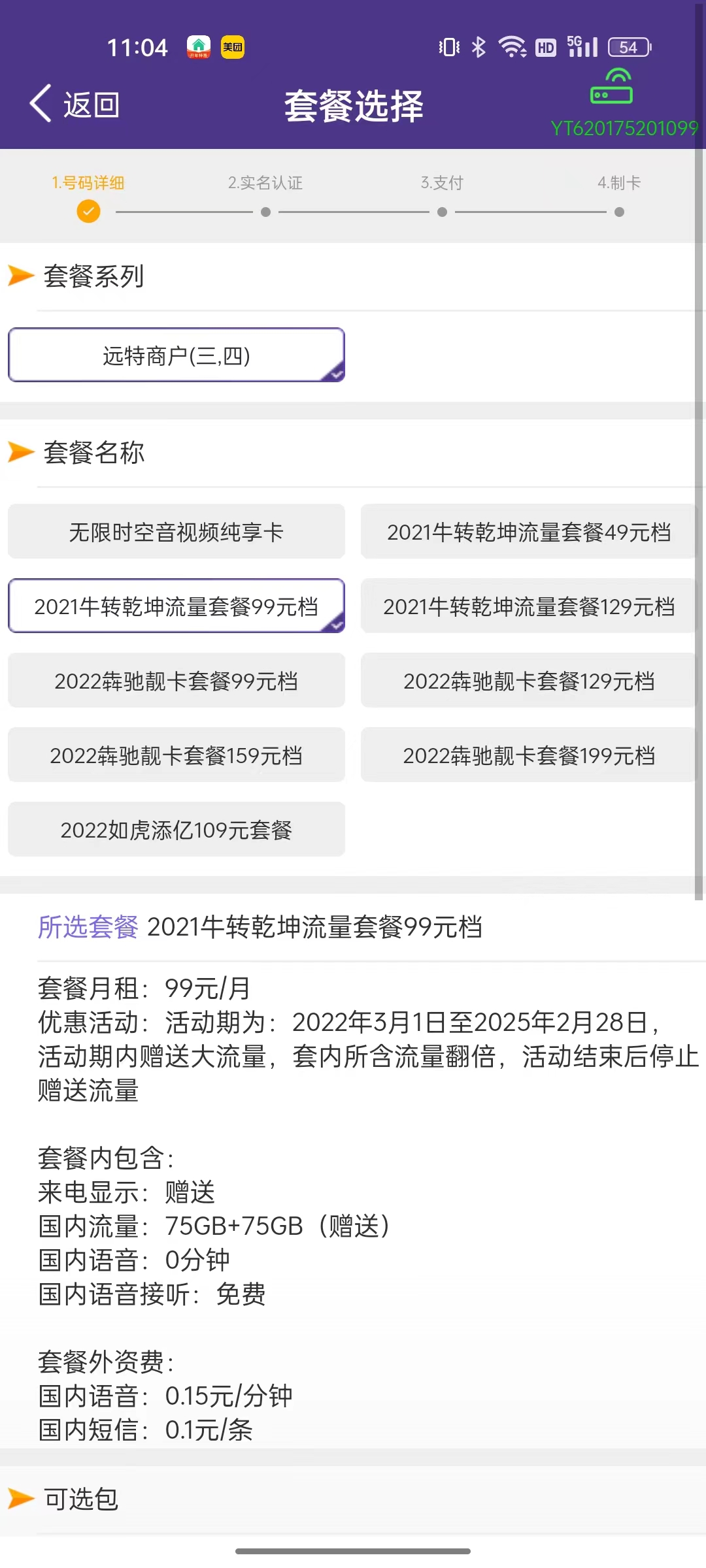Choose the 无限时空音视频纯享卡 plan
Screen dimensions: 706x1568
tap(176, 532)
